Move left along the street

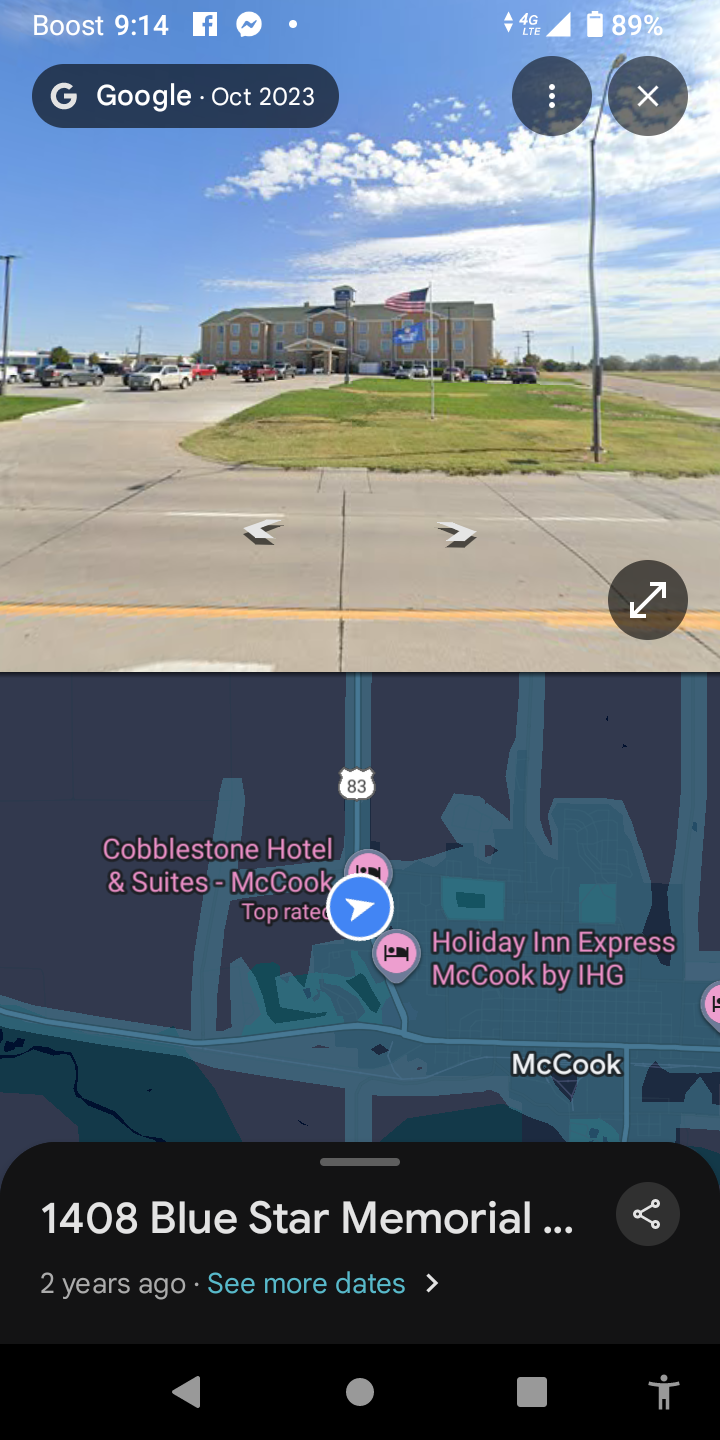(x=263, y=531)
